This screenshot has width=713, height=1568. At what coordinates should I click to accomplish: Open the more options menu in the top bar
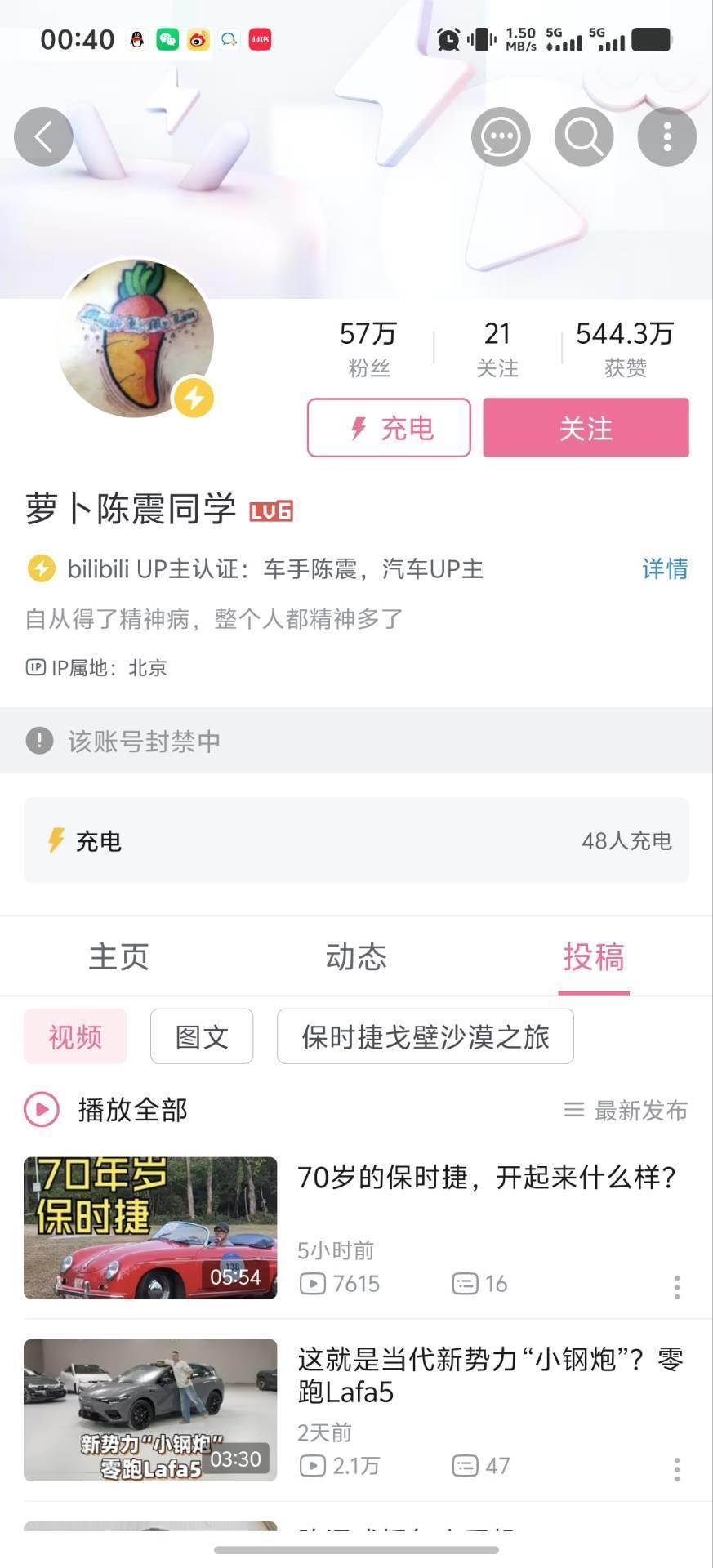(x=666, y=136)
